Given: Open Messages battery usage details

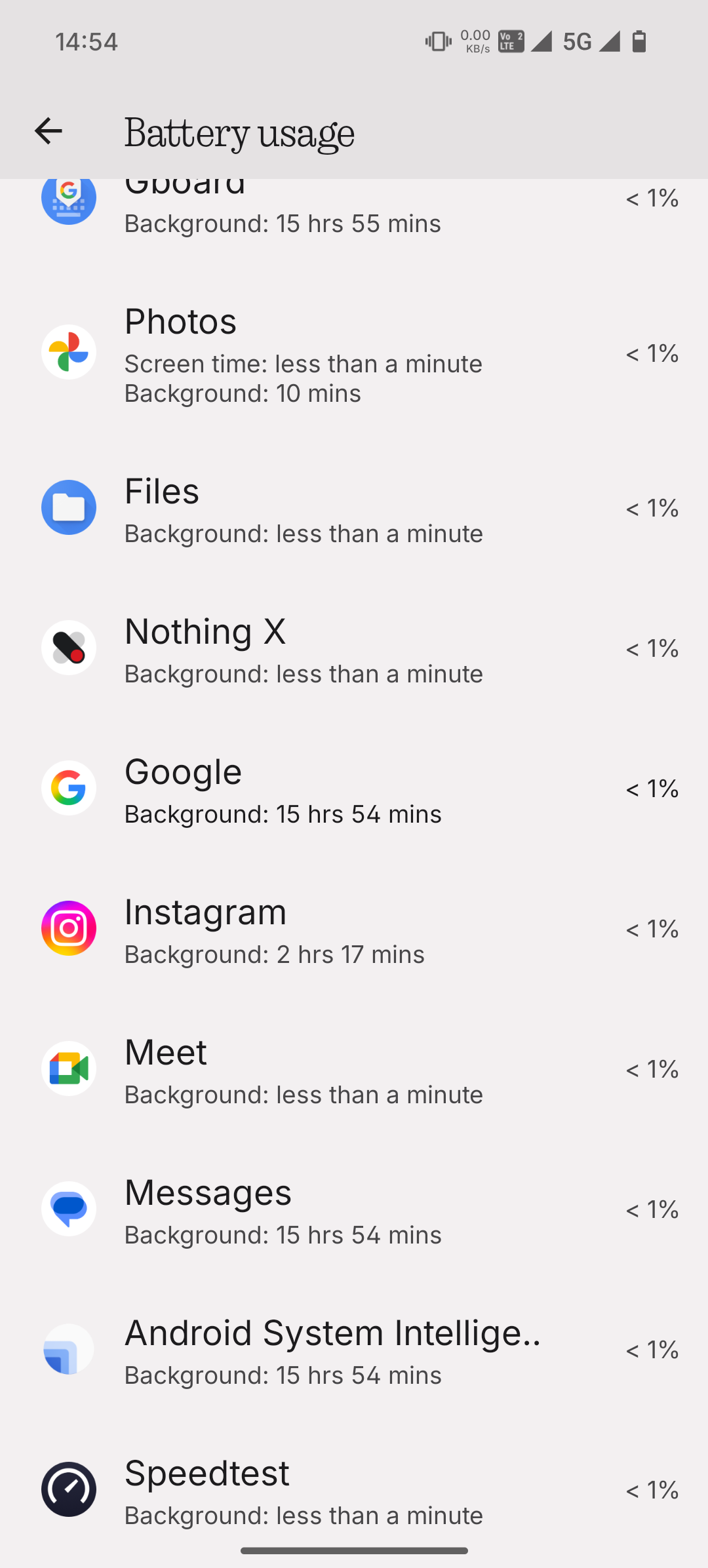Looking at the screenshot, I should coord(354,1210).
